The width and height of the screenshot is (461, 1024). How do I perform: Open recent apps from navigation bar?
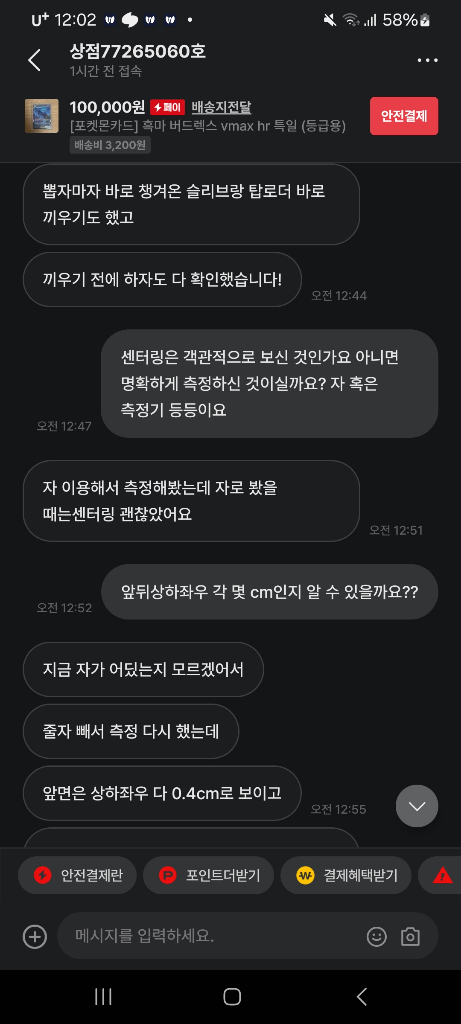103,996
